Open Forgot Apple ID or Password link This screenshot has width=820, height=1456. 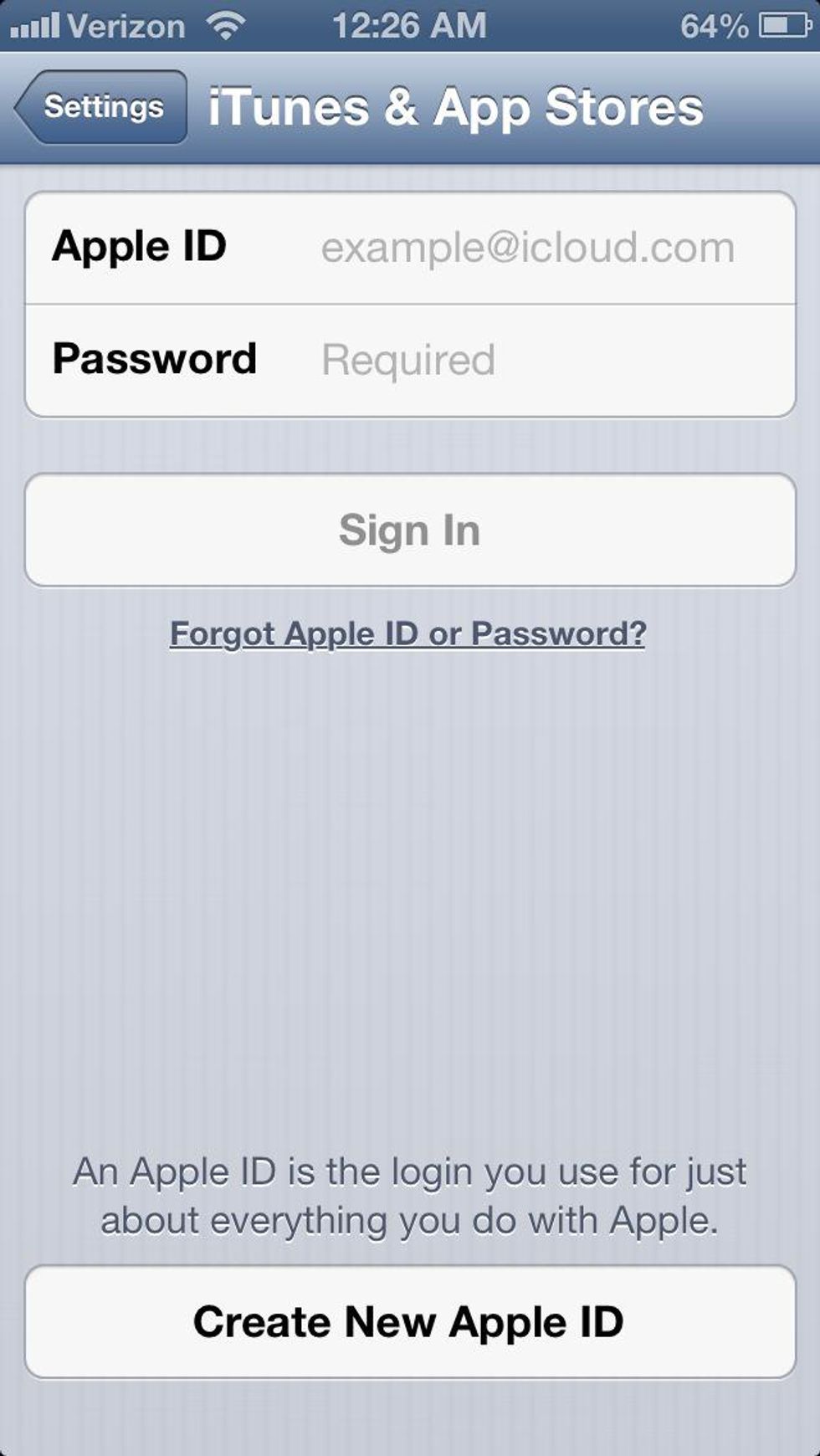tap(408, 633)
